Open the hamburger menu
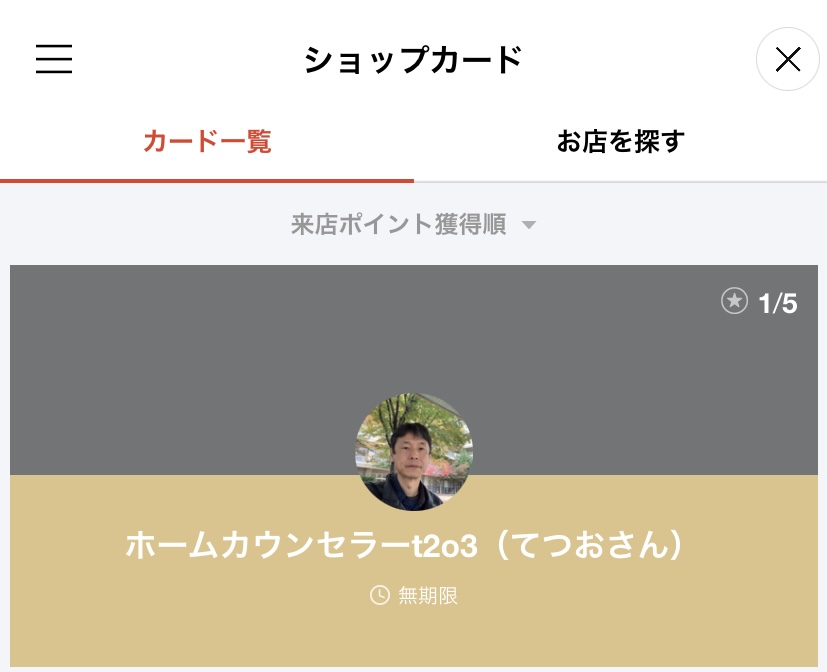This screenshot has width=827, height=672. [x=54, y=60]
